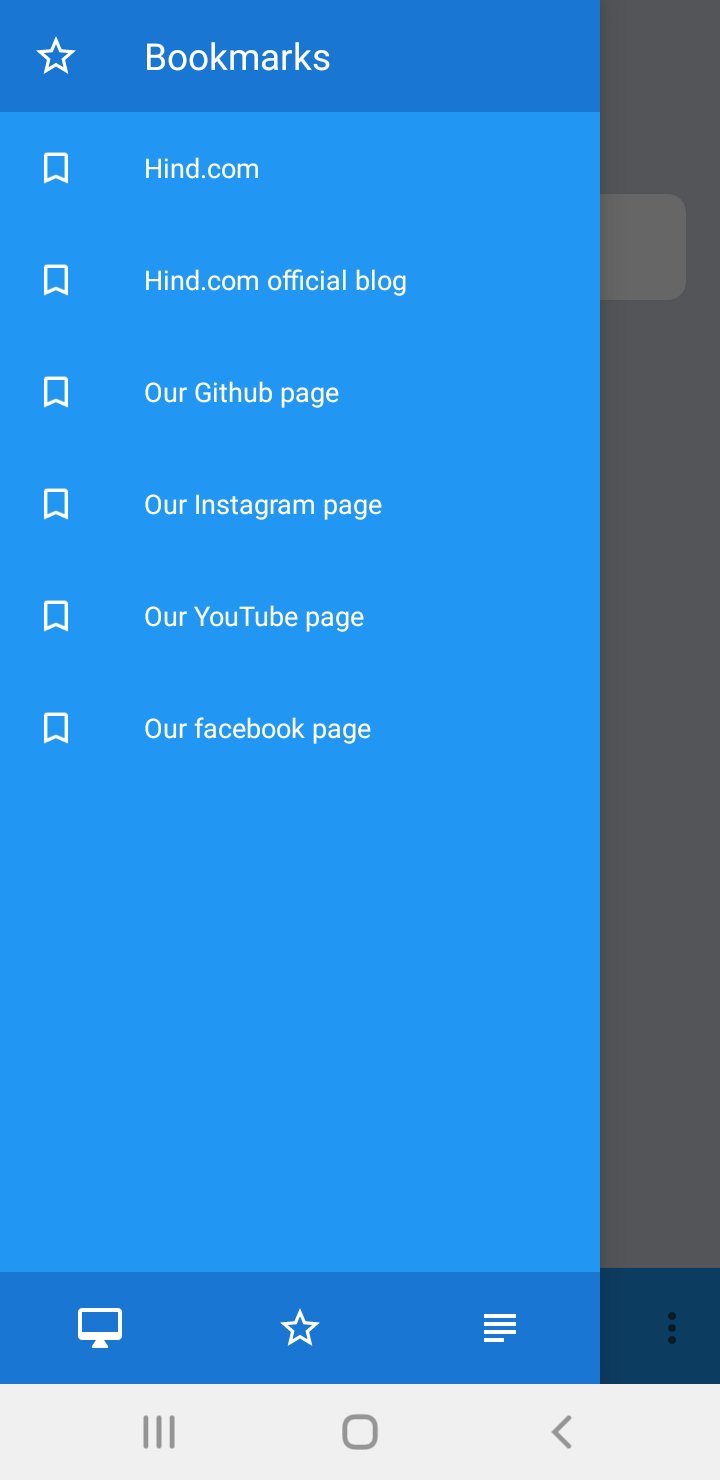Go back with the system back button

pyautogui.click(x=562, y=1432)
